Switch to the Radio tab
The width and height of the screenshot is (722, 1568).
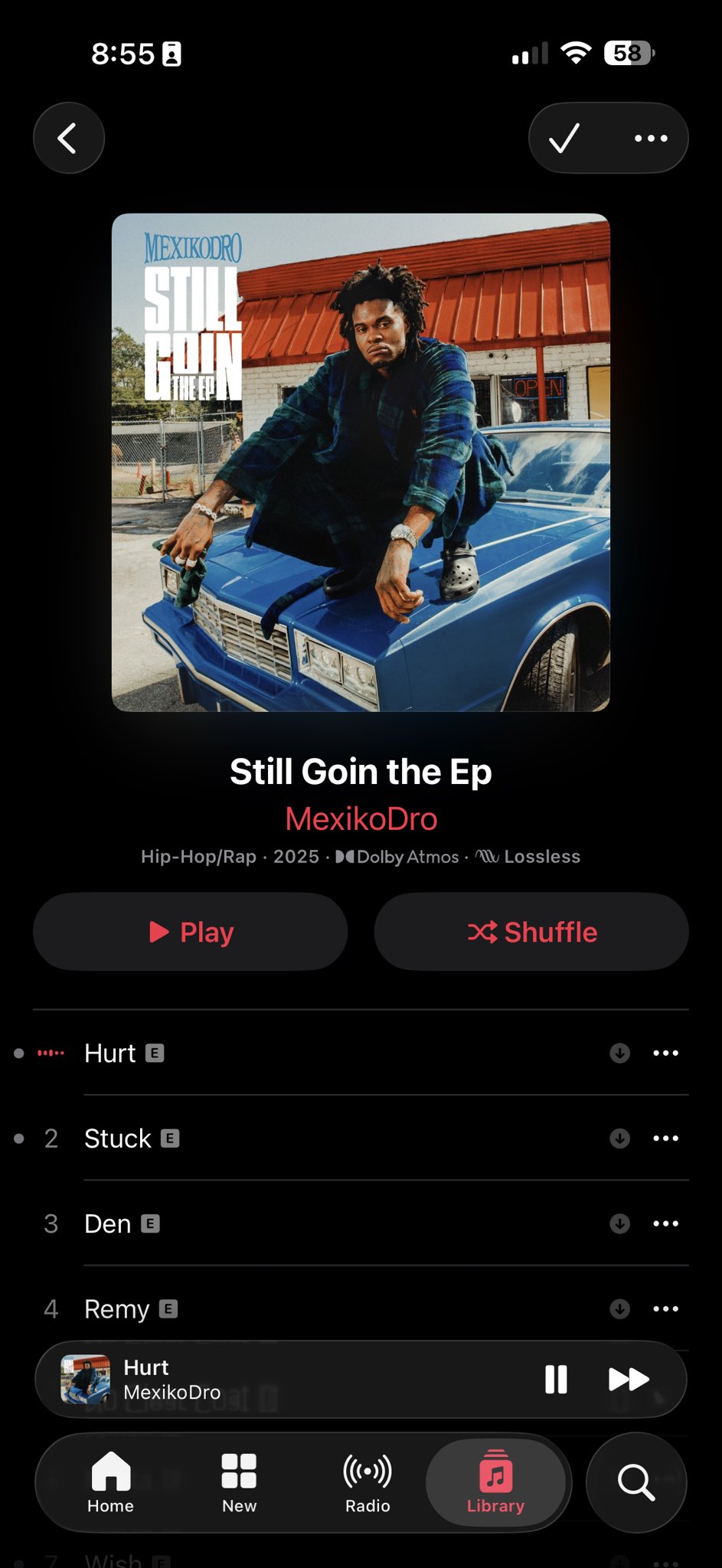coord(368,1482)
